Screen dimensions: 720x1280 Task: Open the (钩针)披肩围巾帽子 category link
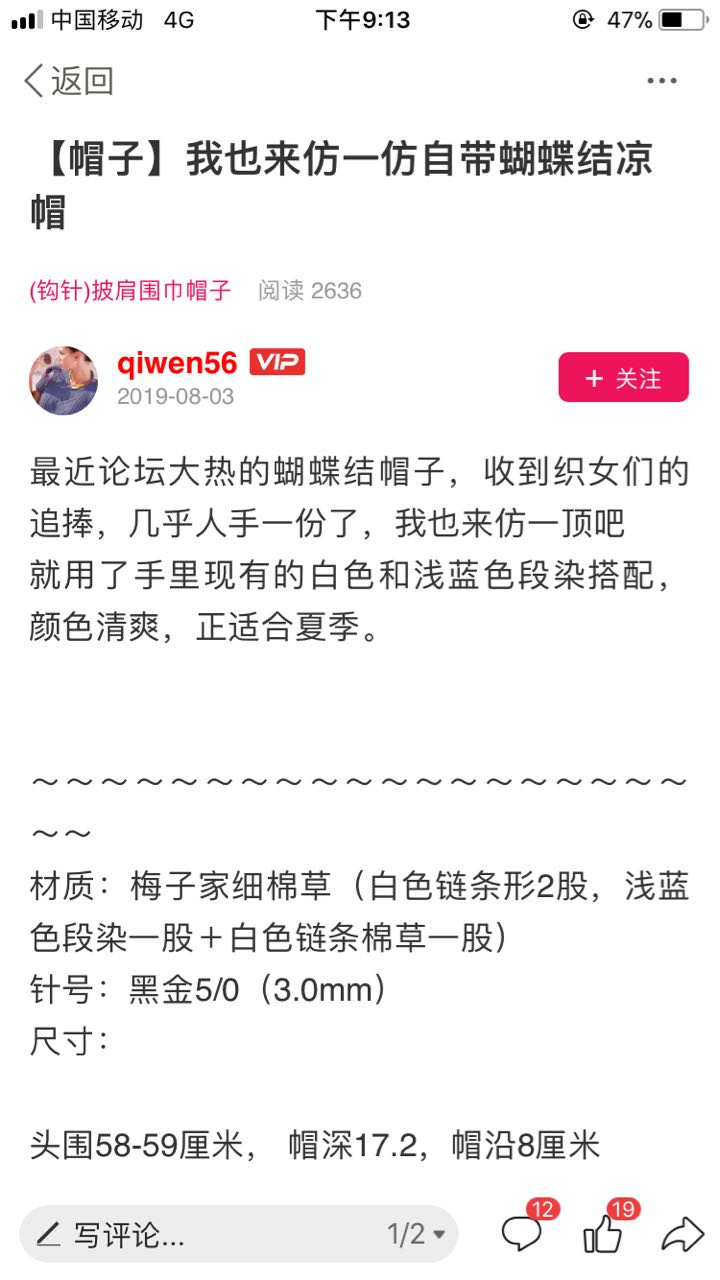[130, 291]
